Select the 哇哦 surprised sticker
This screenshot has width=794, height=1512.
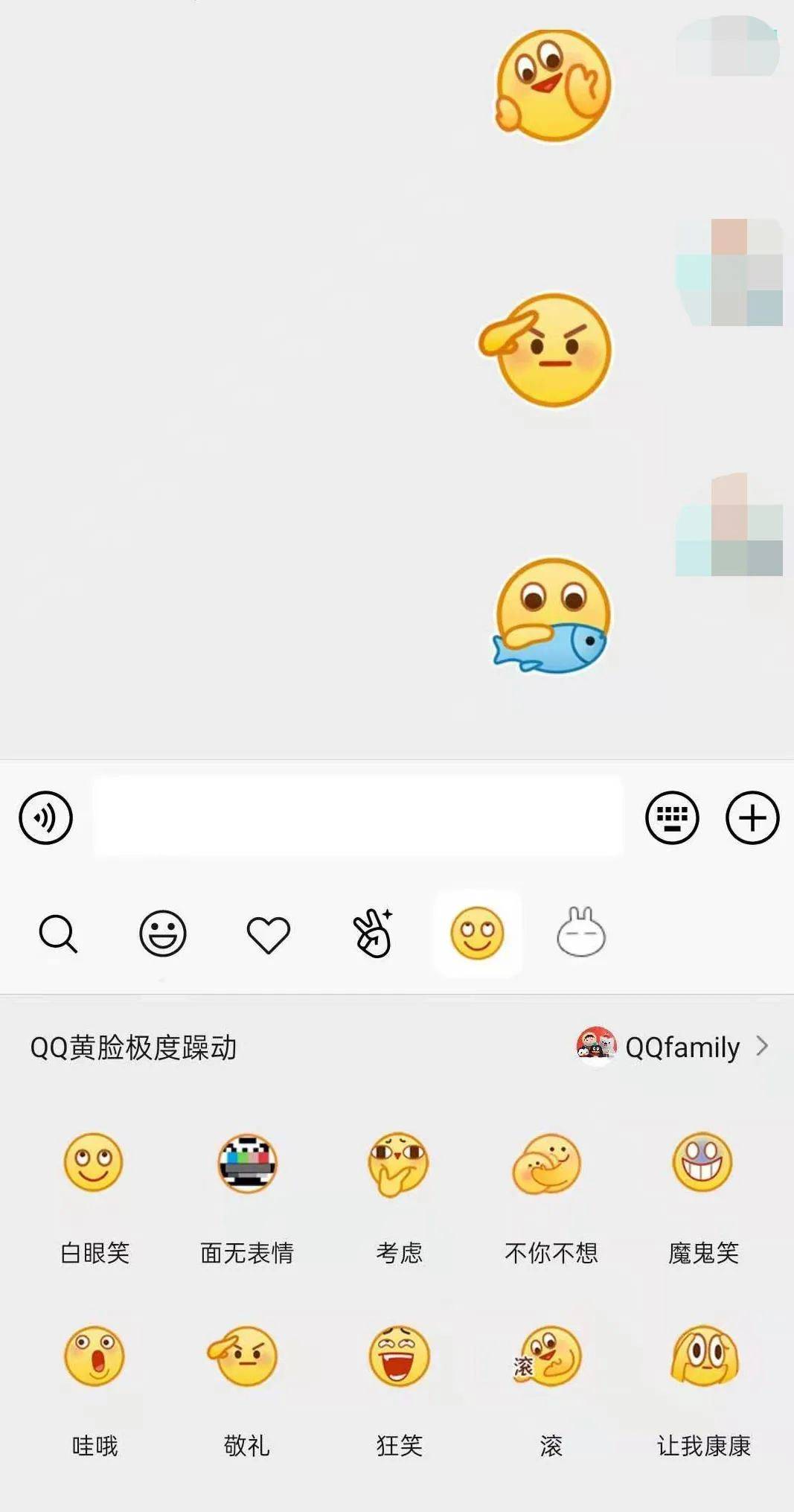tap(95, 1356)
